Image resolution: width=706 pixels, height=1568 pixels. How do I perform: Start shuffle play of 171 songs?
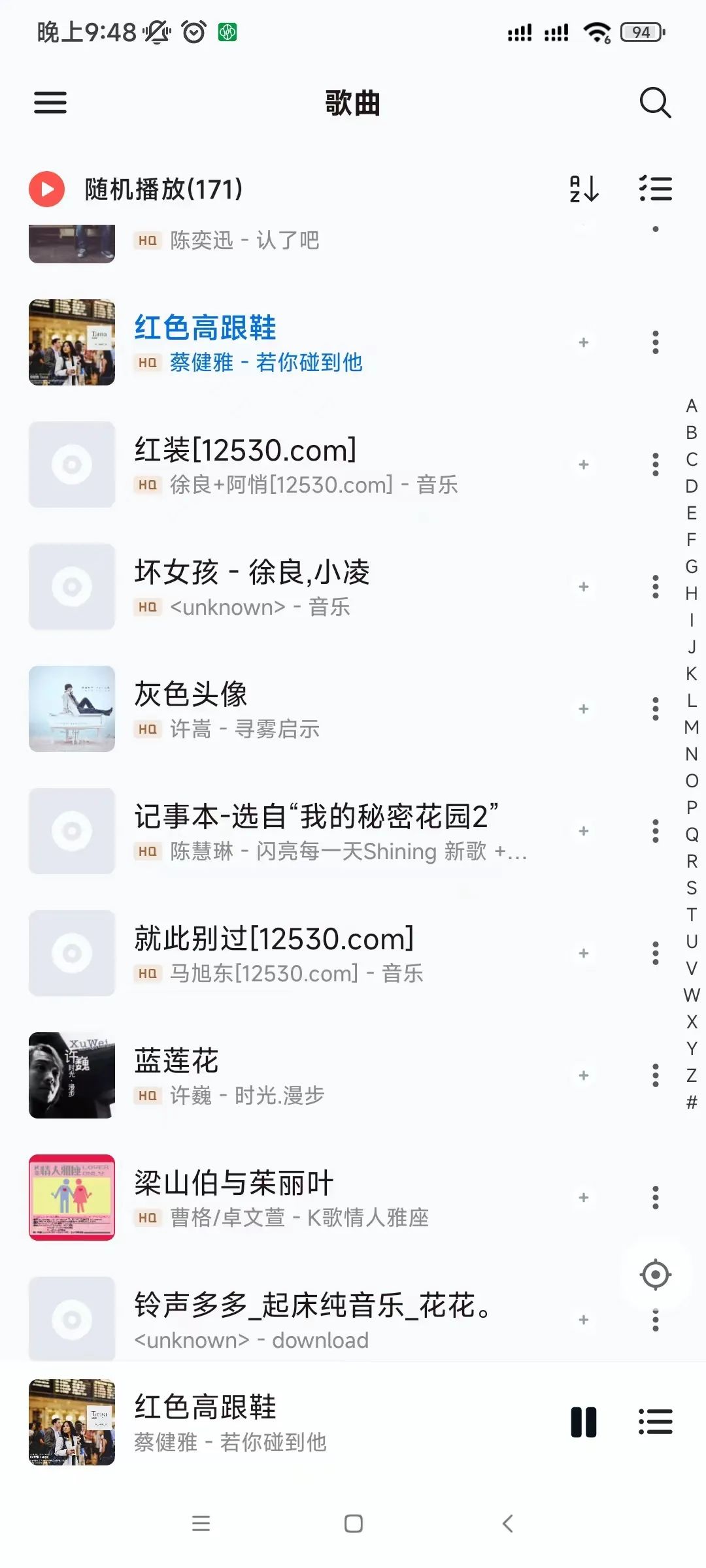point(136,189)
